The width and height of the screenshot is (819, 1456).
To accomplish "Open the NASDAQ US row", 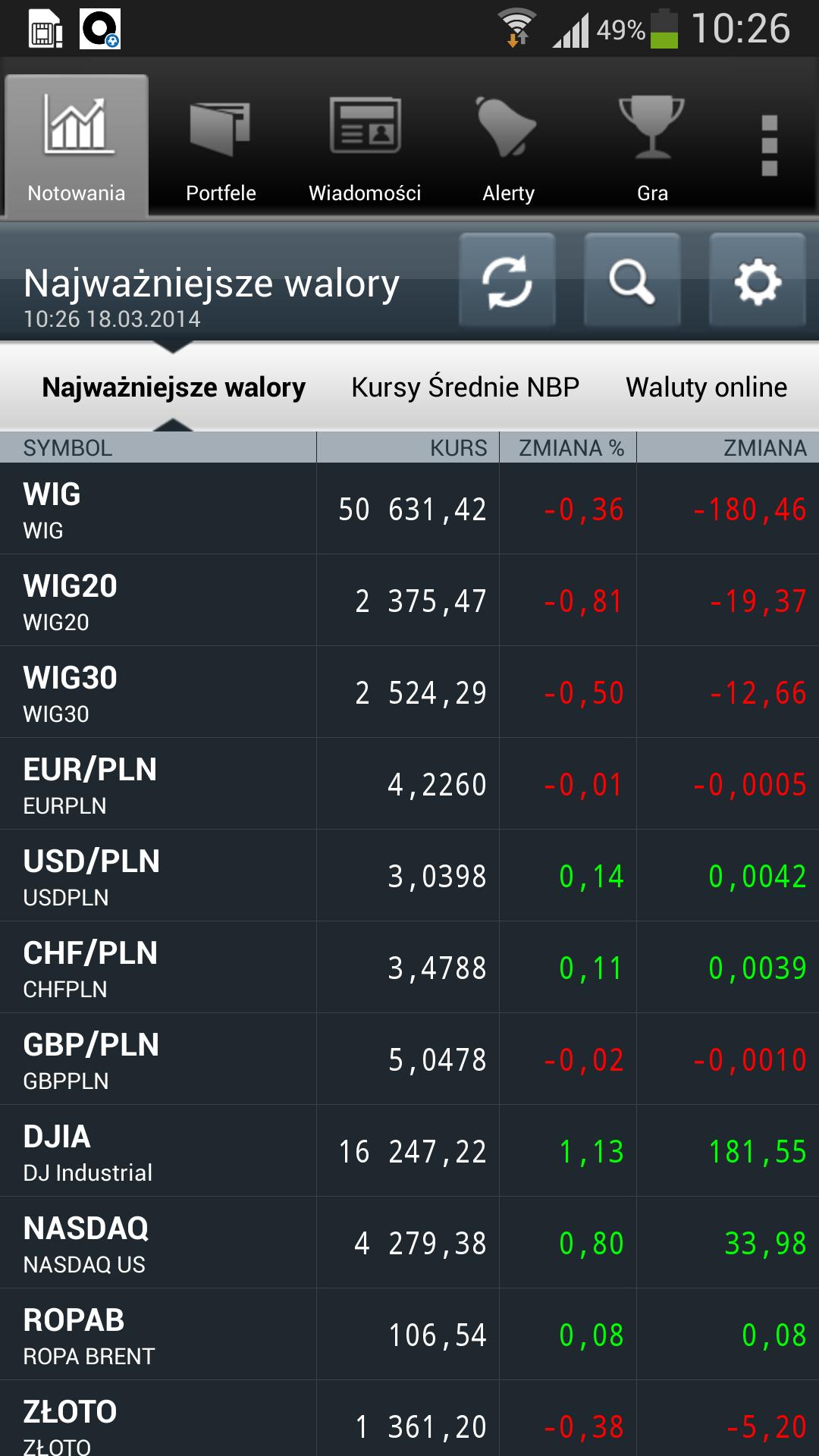I will [409, 1243].
